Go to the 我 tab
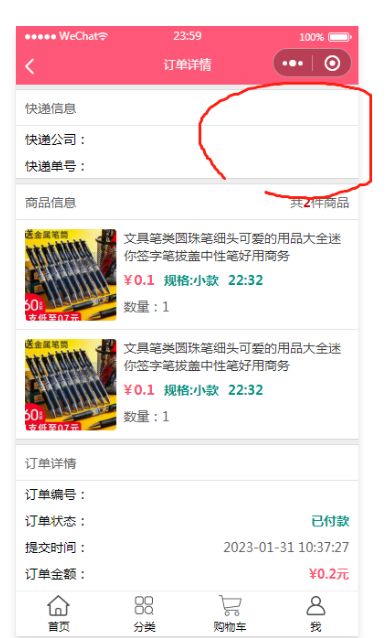The image size is (386, 638). [316, 614]
